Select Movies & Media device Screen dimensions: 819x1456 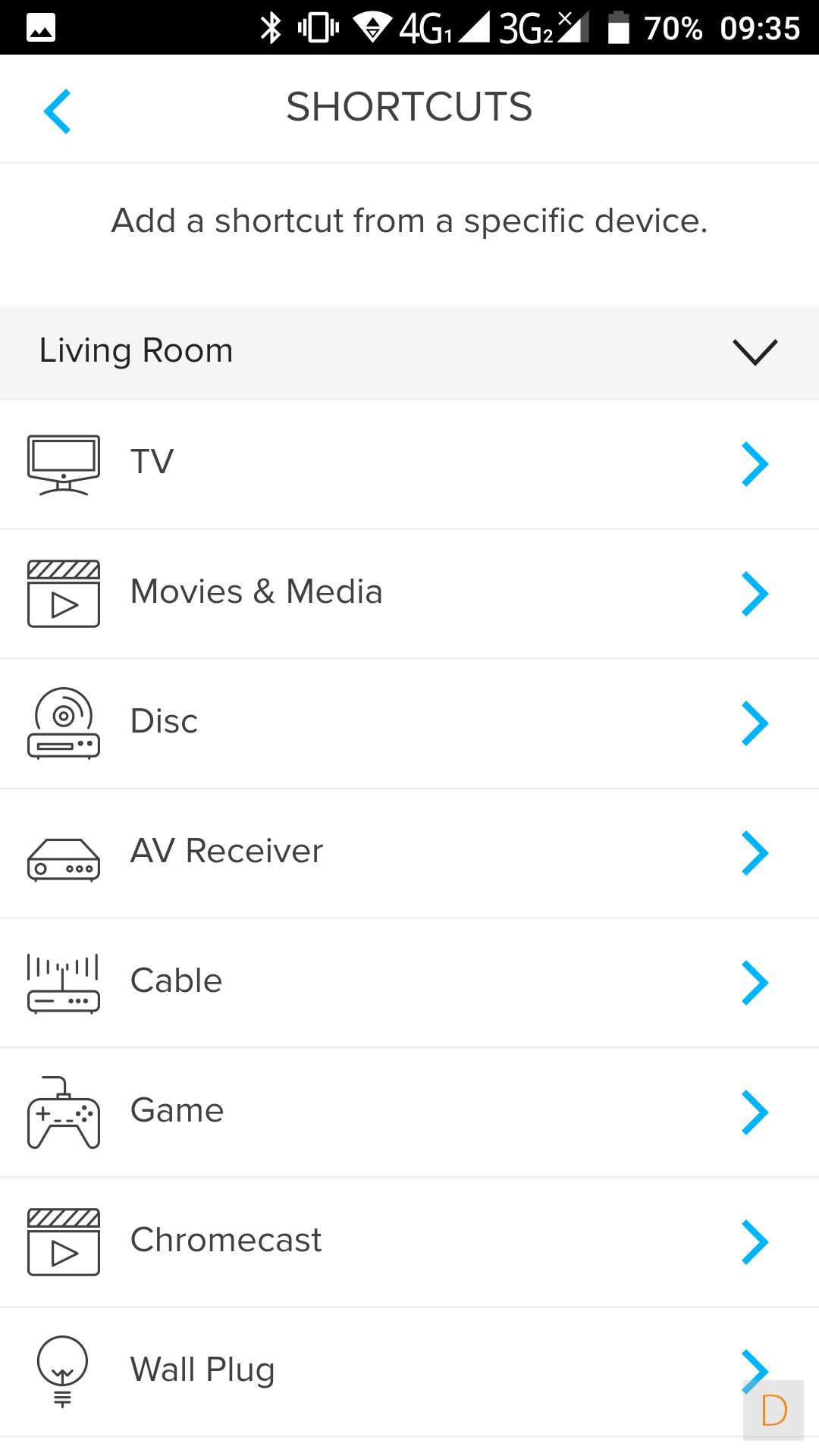click(409, 593)
